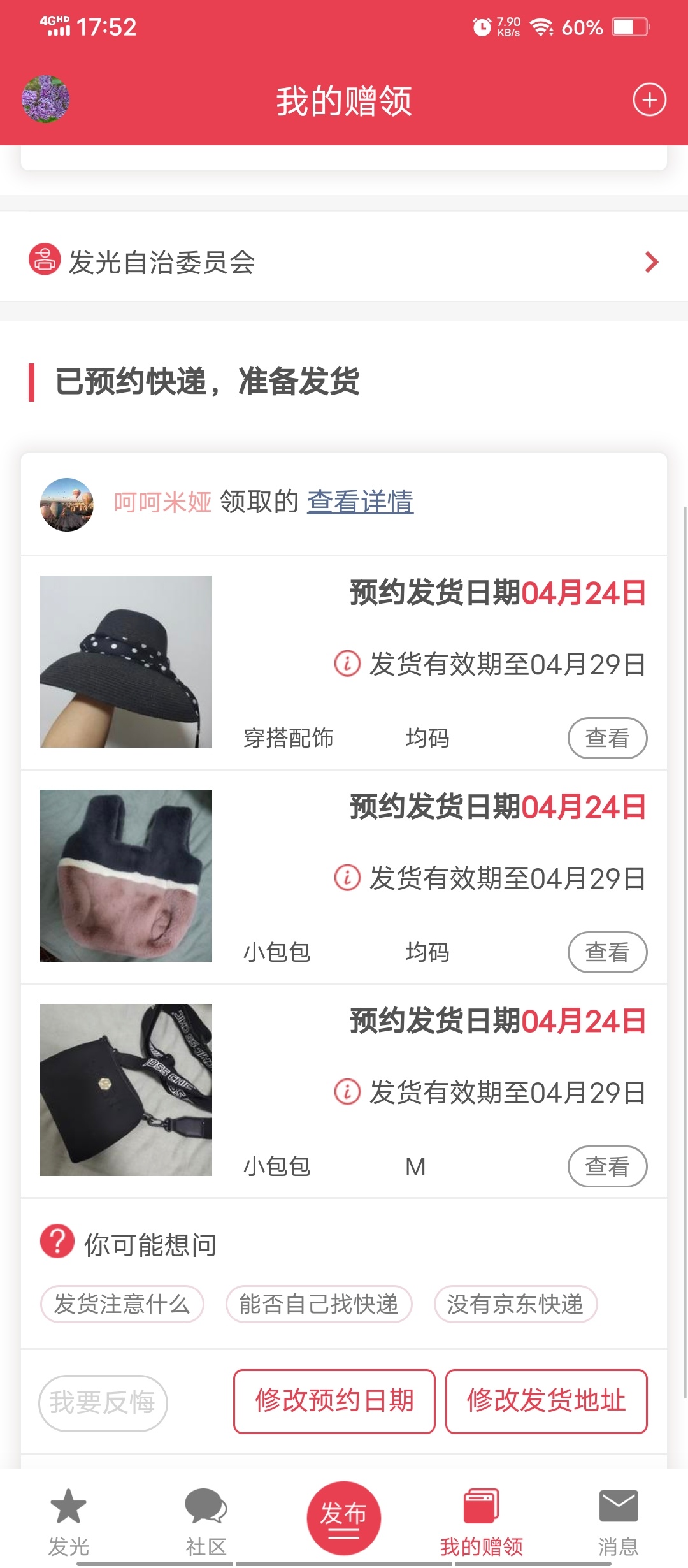Open the pink furry bag photo
The image size is (688, 1568).
pos(126,876)
